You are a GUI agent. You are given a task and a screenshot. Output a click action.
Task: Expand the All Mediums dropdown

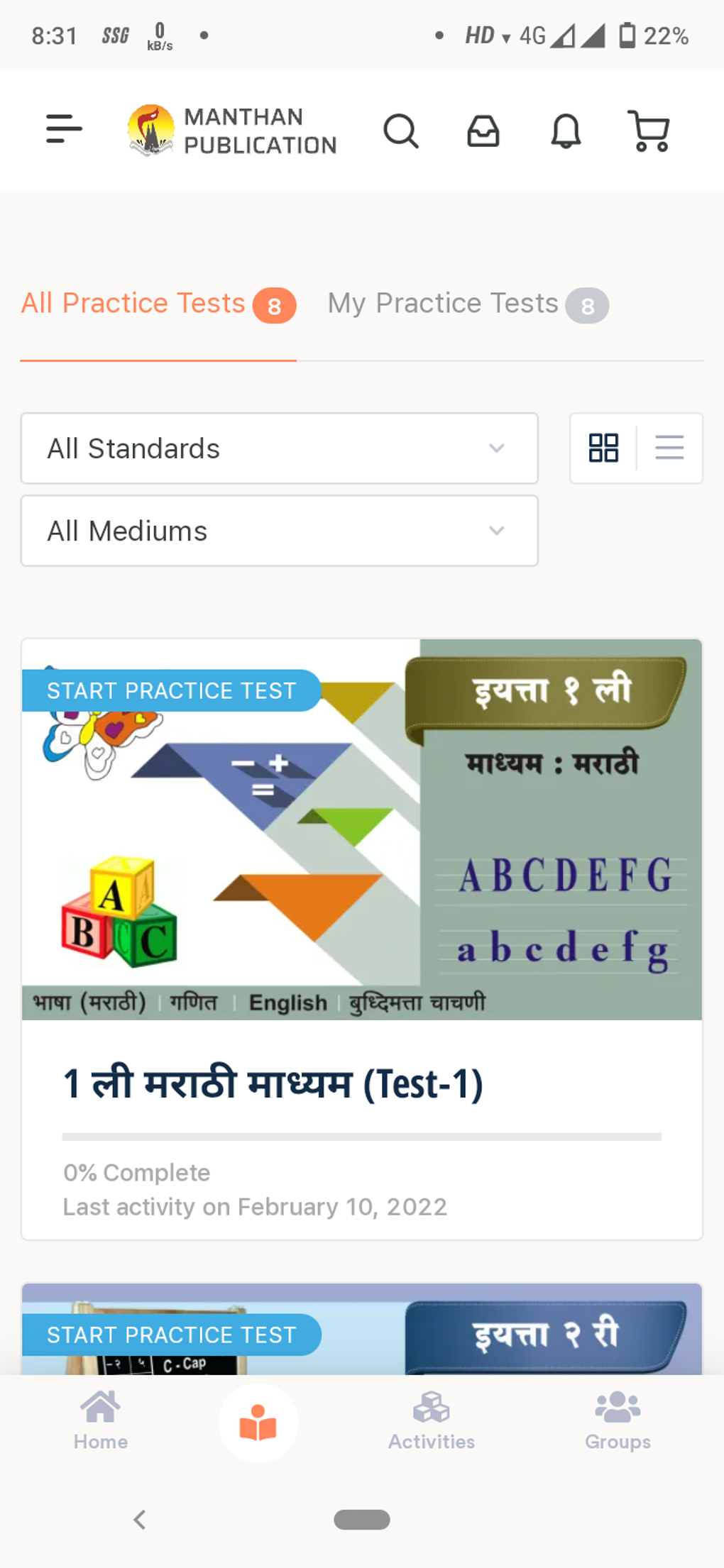click(279, 531)
